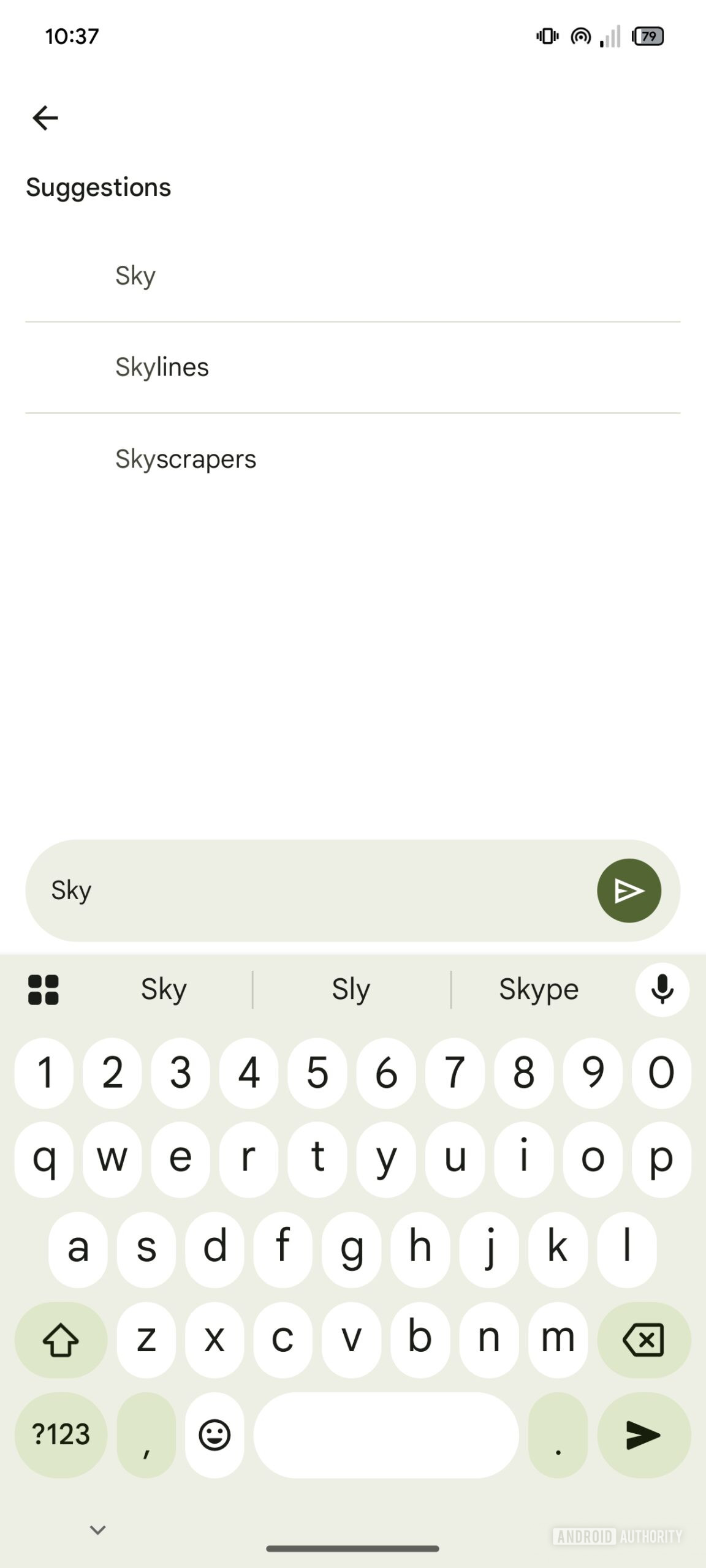
Task: Submit the prompt with the green send button
Action: pos(629,891)
